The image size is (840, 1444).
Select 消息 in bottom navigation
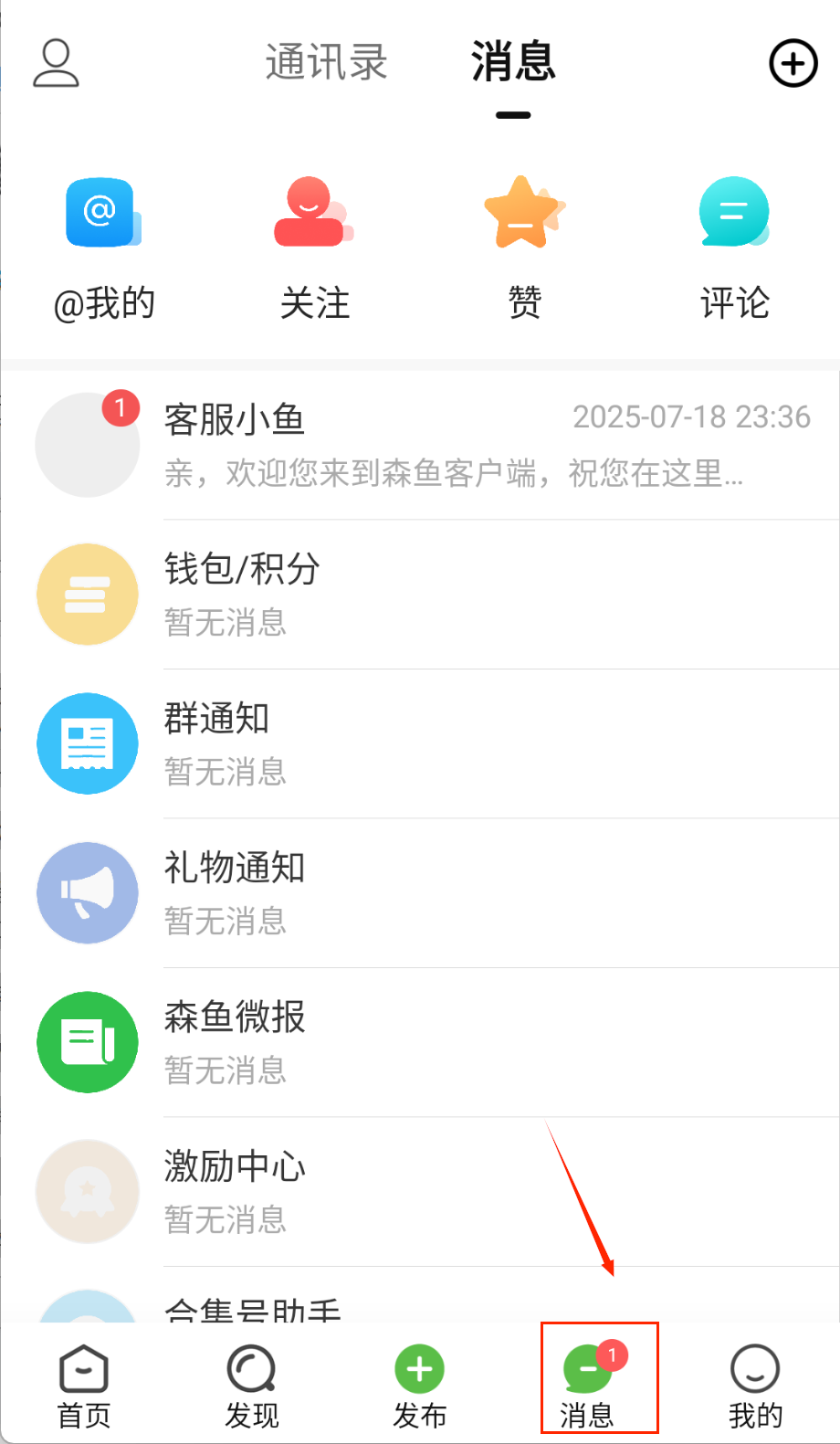(x=589, y=1386)
